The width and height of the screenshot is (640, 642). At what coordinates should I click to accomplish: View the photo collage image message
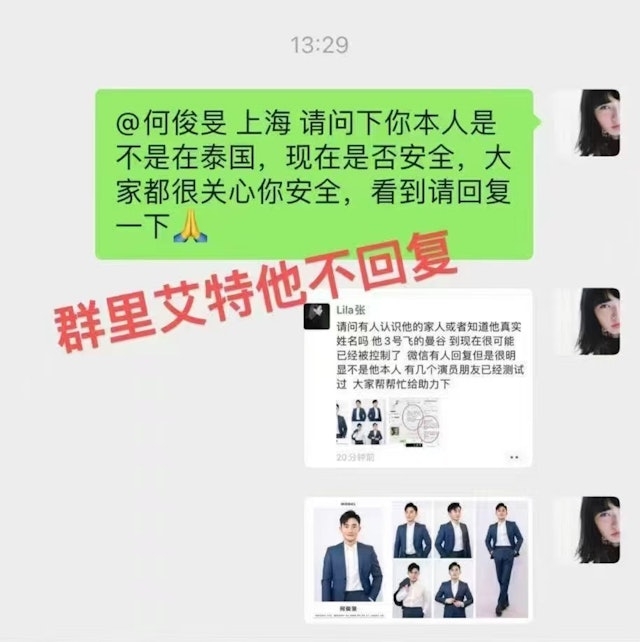click(x=418, y=558)
